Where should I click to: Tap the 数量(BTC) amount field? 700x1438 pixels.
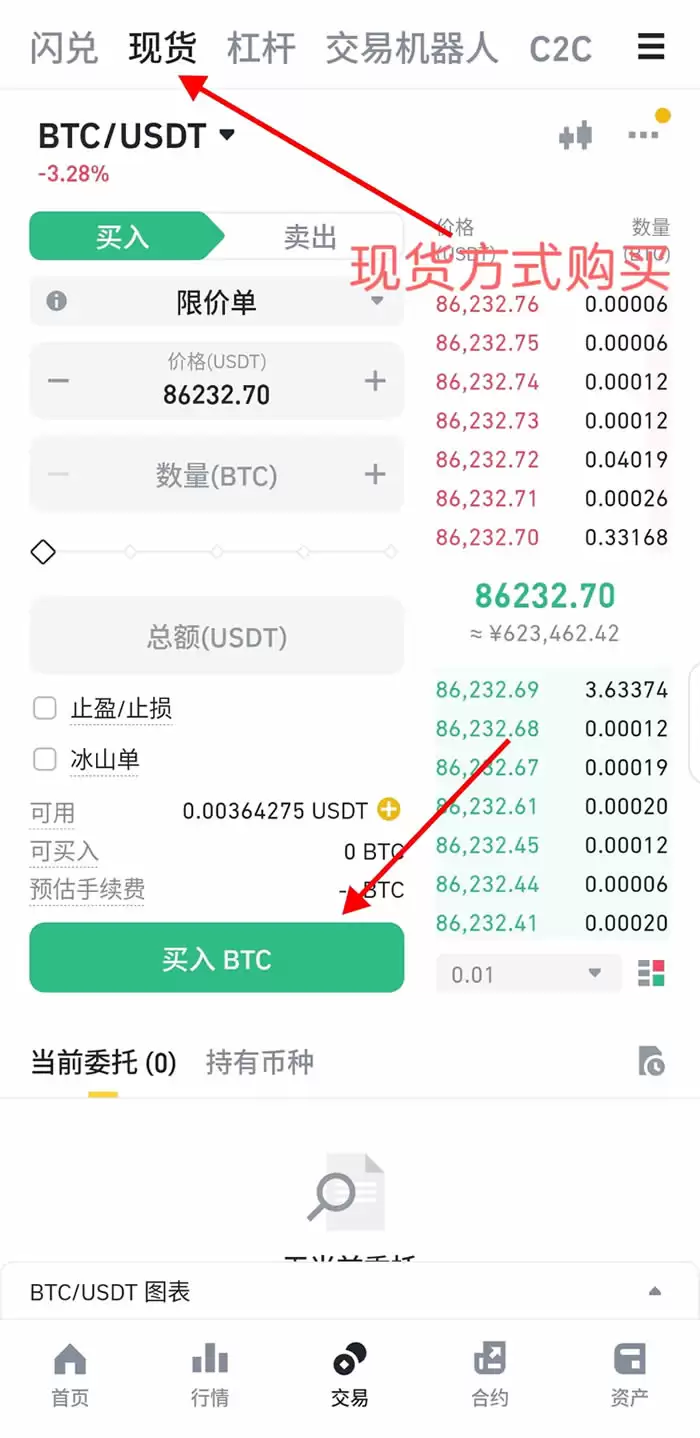(216, 475)
